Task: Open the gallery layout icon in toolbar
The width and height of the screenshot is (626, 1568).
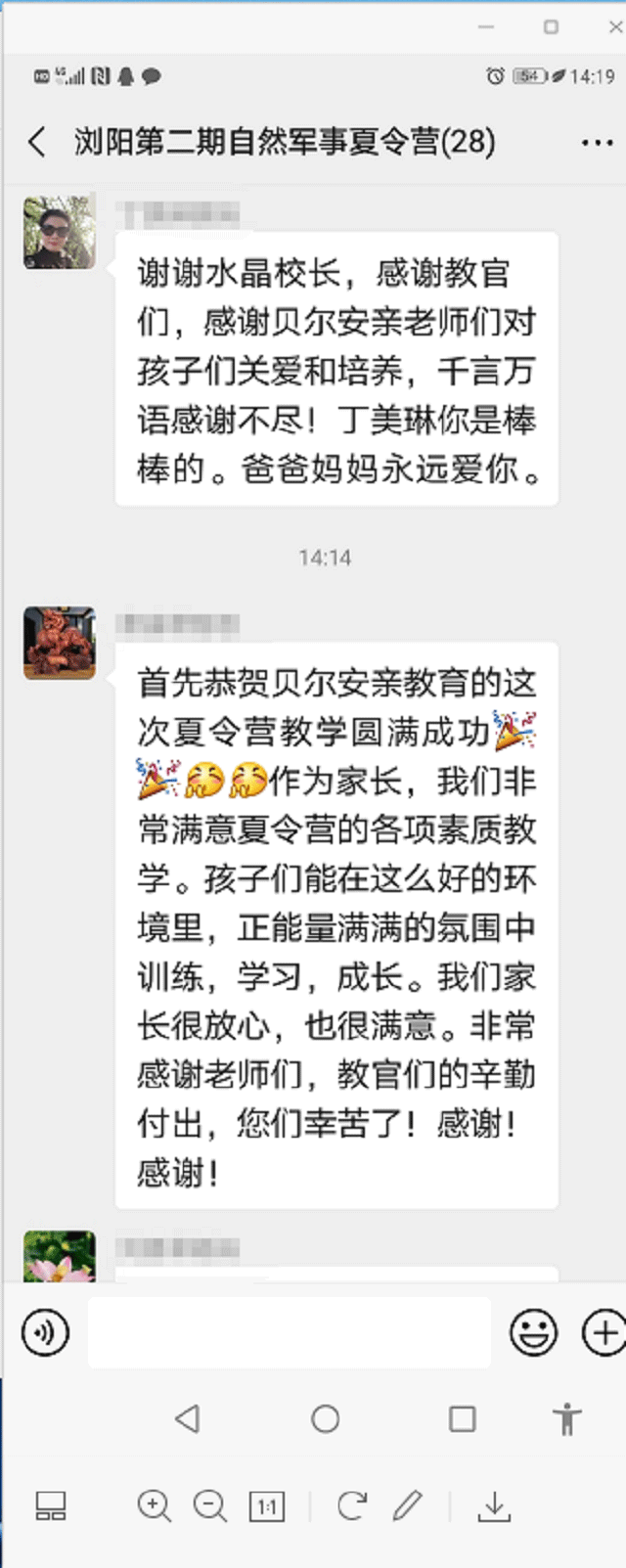Action: [51, 1506]
